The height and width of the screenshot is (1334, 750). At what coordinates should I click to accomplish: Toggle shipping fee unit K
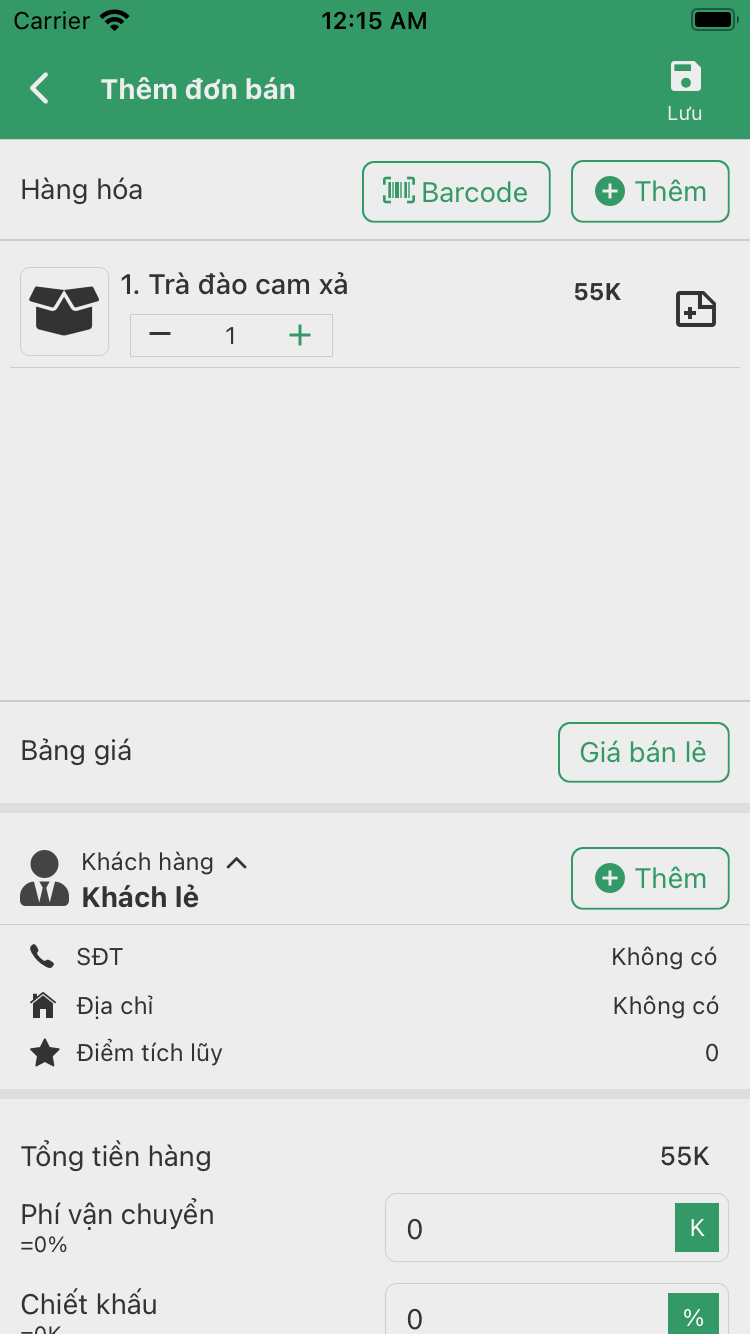click(697, 1228)
